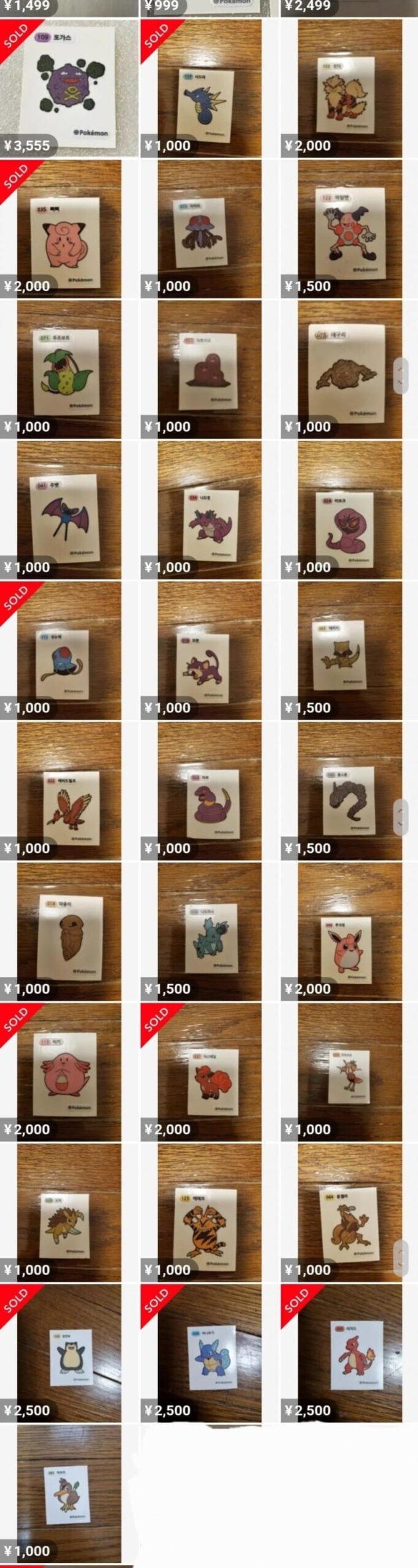Open the sold Koffing sticker listing for ¥3,555

[69, 87]
